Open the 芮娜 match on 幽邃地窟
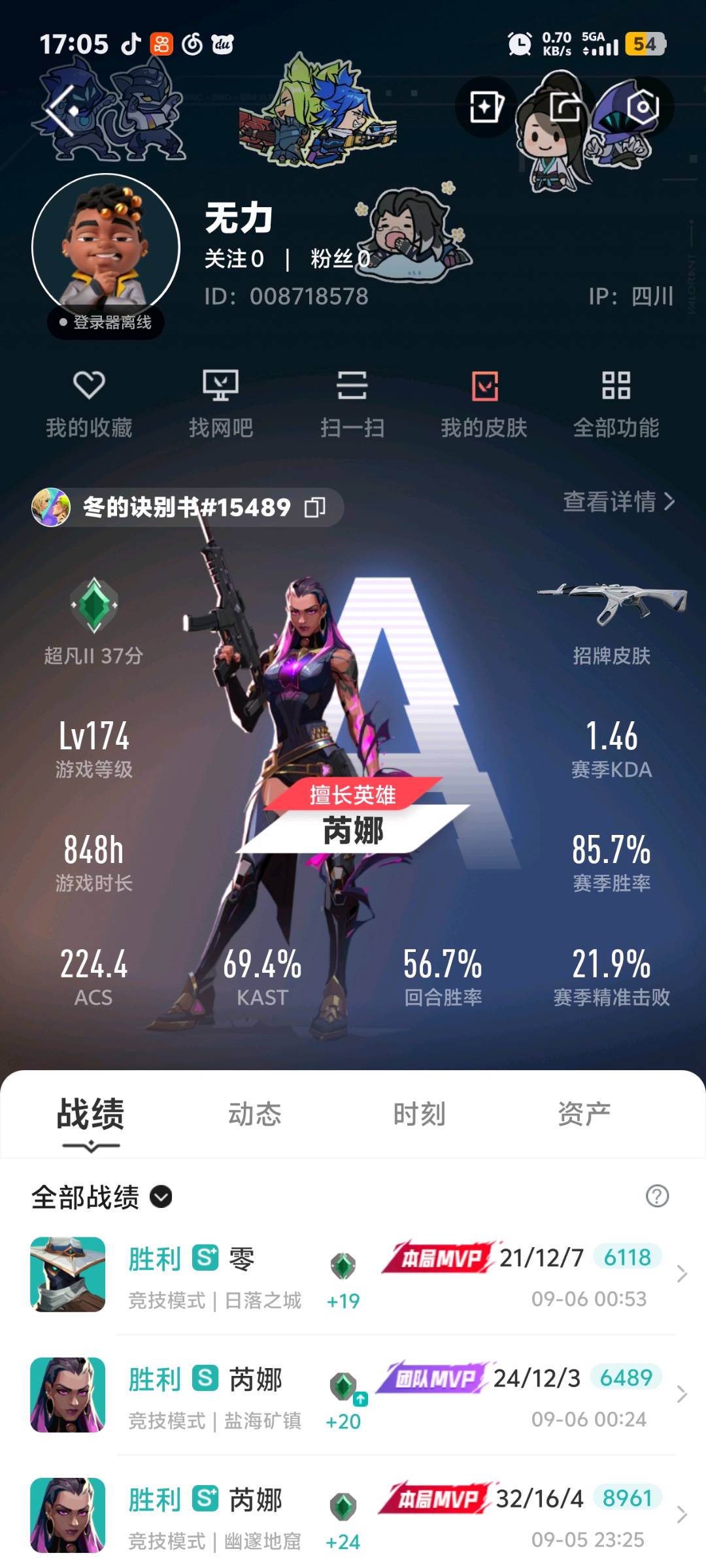Image resolution: width=706 pixels, height=1568 pixels. [x=353, y=1516]
